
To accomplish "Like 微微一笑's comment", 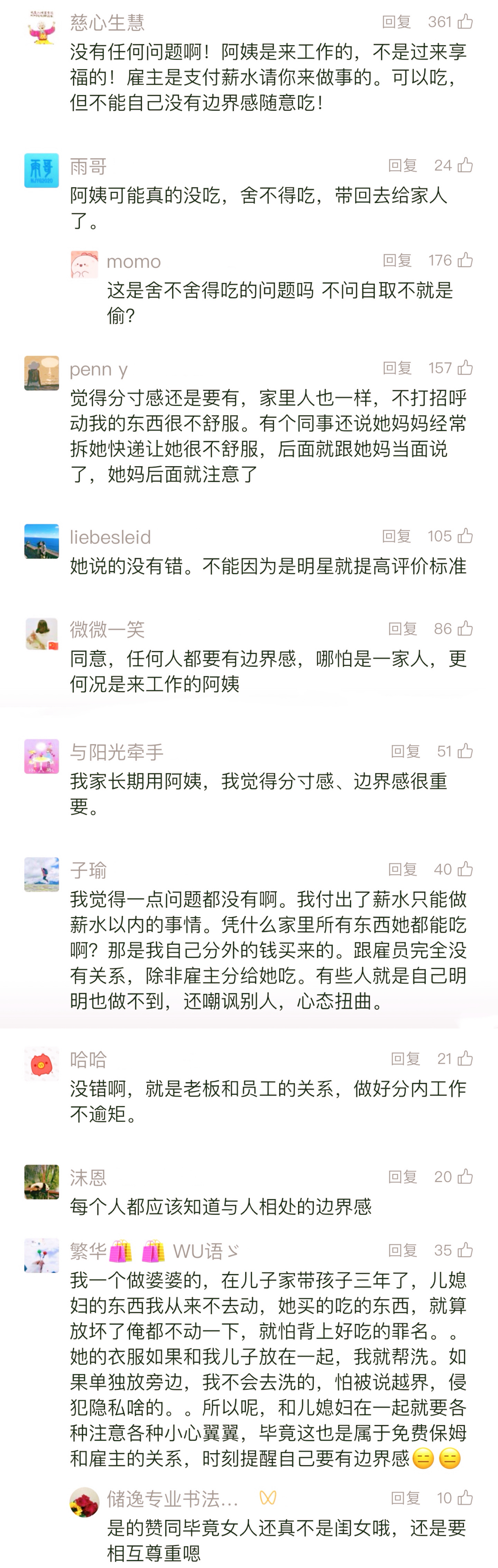I will coord(465,628).
